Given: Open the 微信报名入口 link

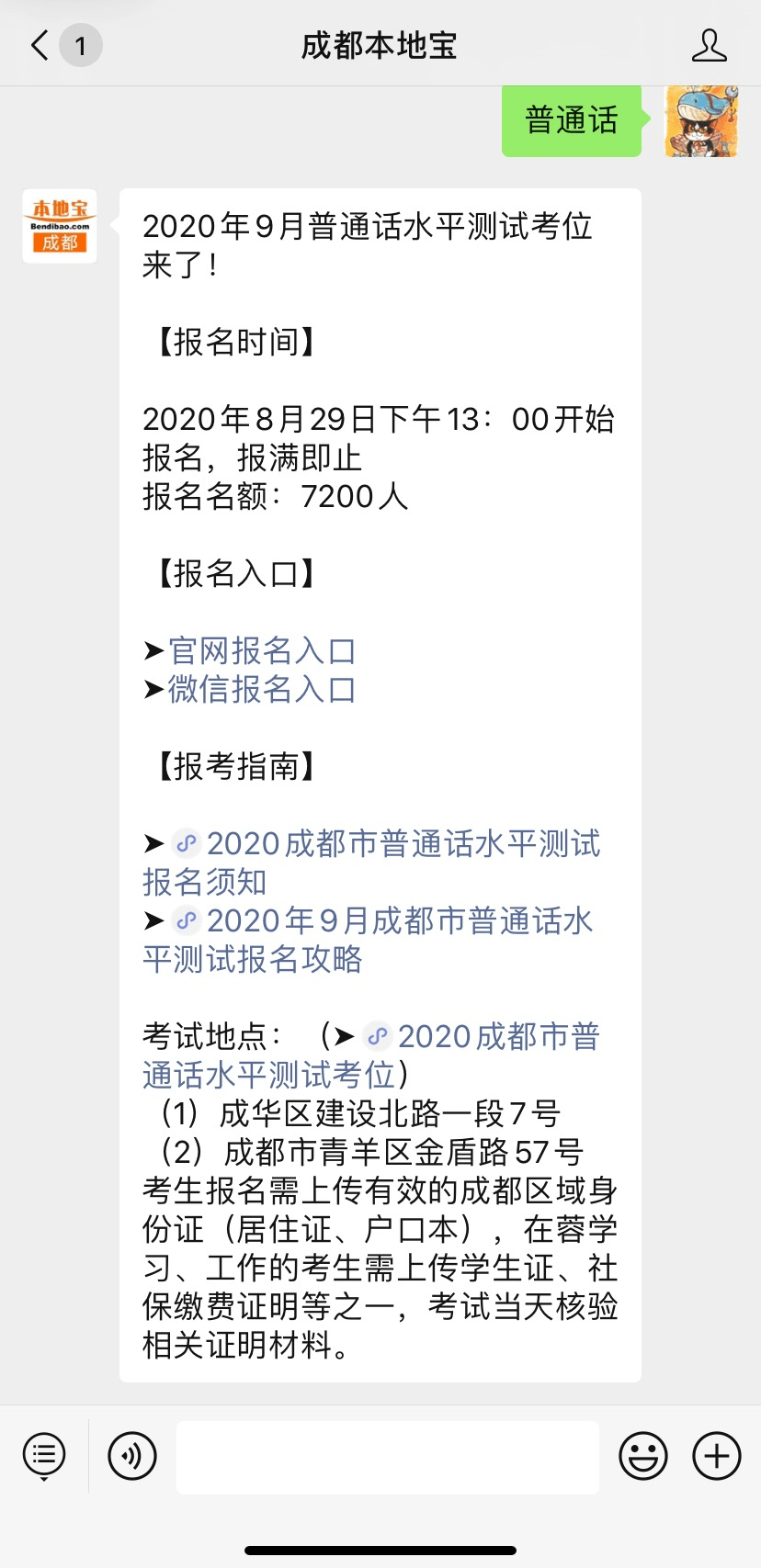Looking at the screenshot, I should (262, 689).
